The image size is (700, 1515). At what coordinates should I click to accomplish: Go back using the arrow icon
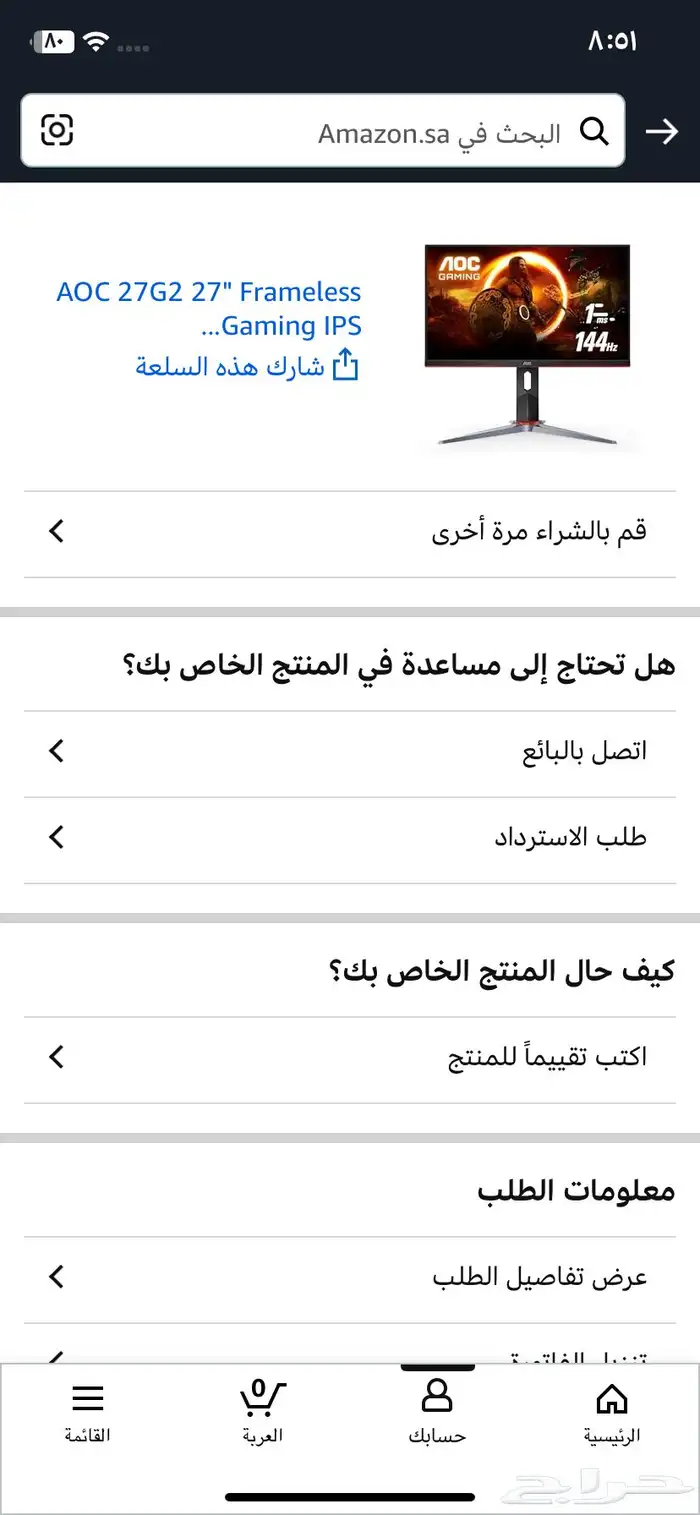661,132
